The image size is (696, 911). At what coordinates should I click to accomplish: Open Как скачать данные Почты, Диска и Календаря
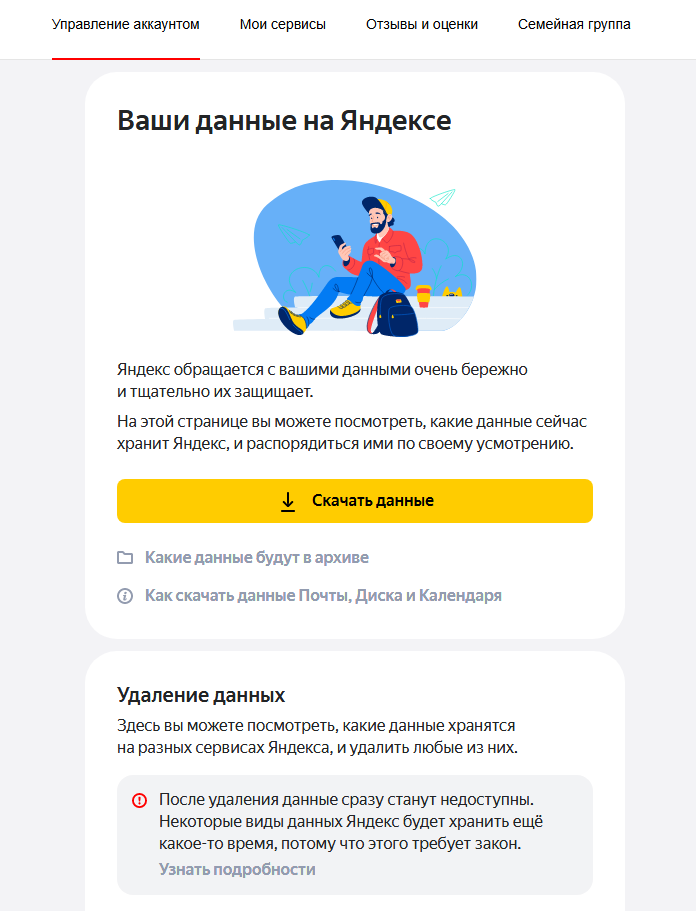pos(323,595)
